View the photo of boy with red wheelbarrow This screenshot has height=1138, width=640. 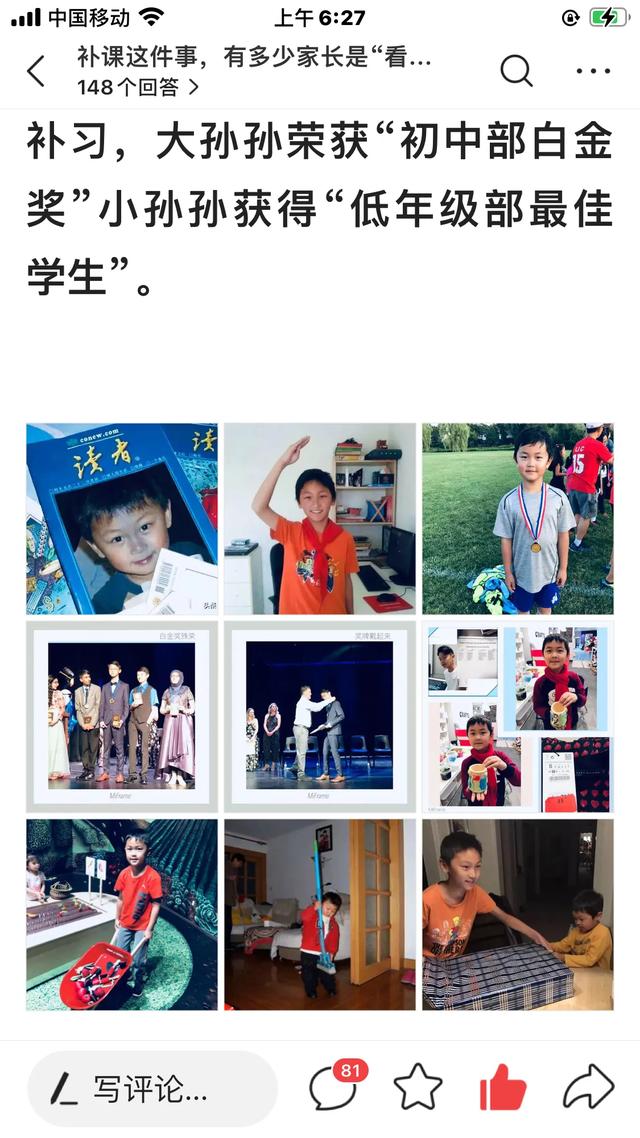coord(122,914)
